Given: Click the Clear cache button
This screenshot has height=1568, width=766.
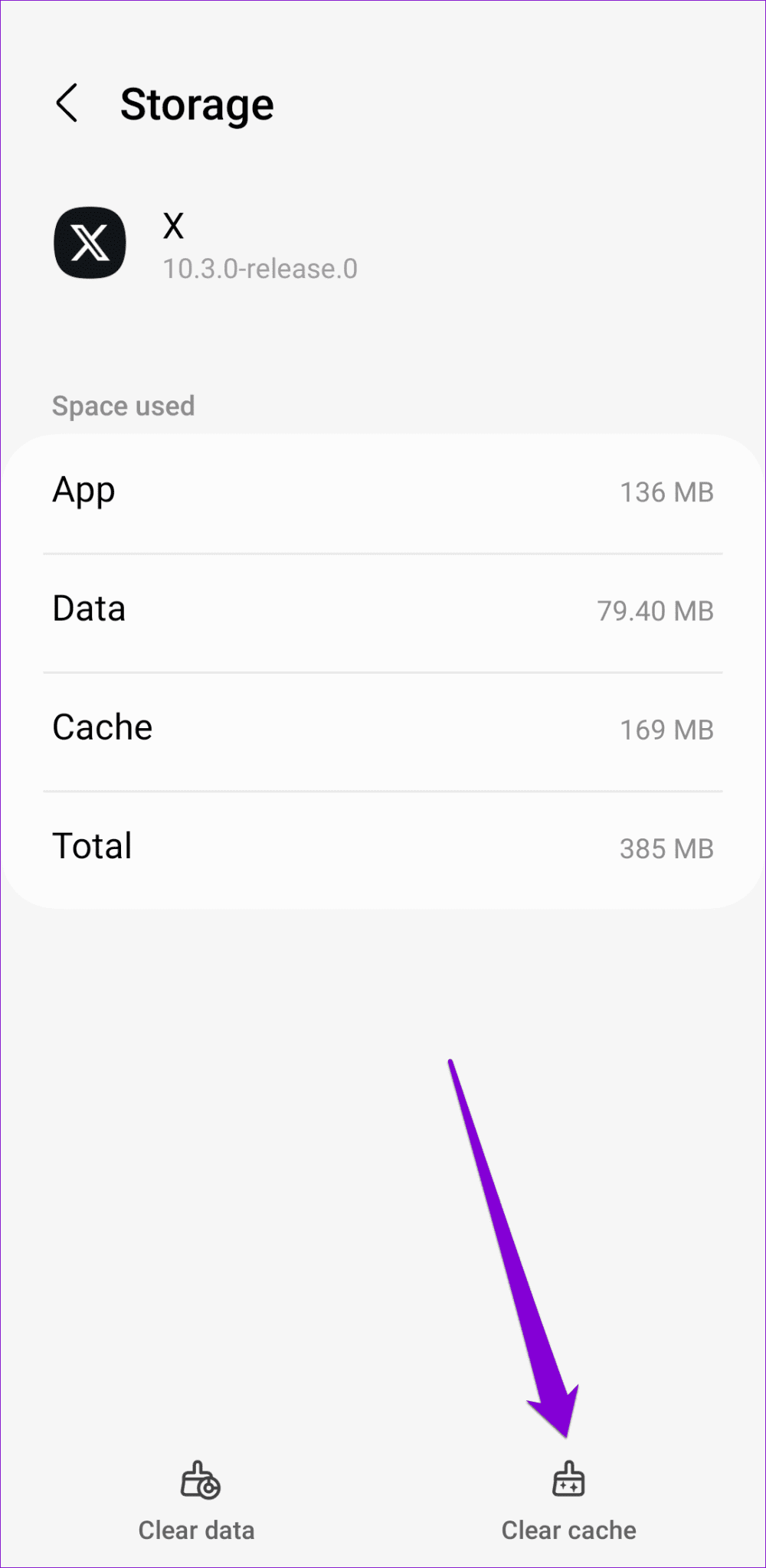Looking at the screenshot, I should (568, 1501).
